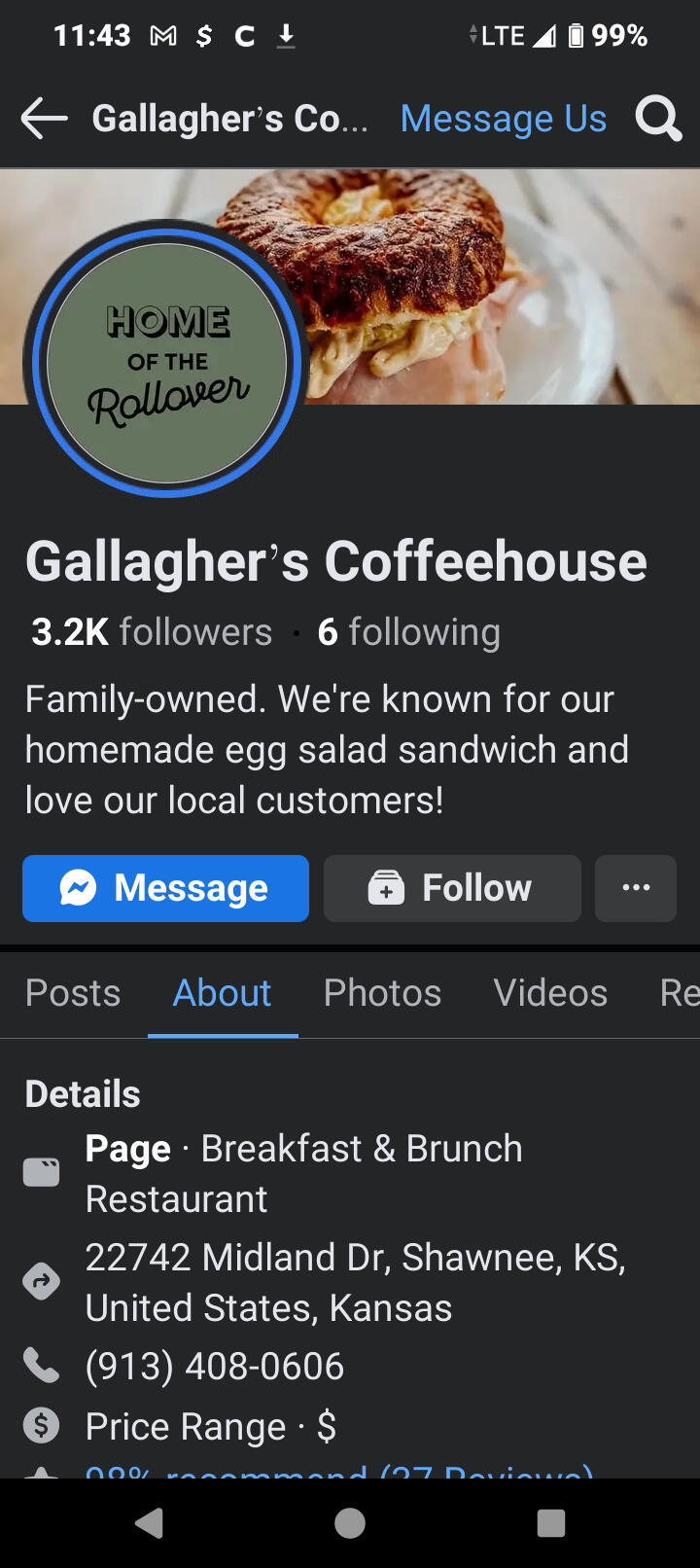This screenshot has width=700, height=1568.
Task: Tap the Message Us link
Action: point(503,119)
